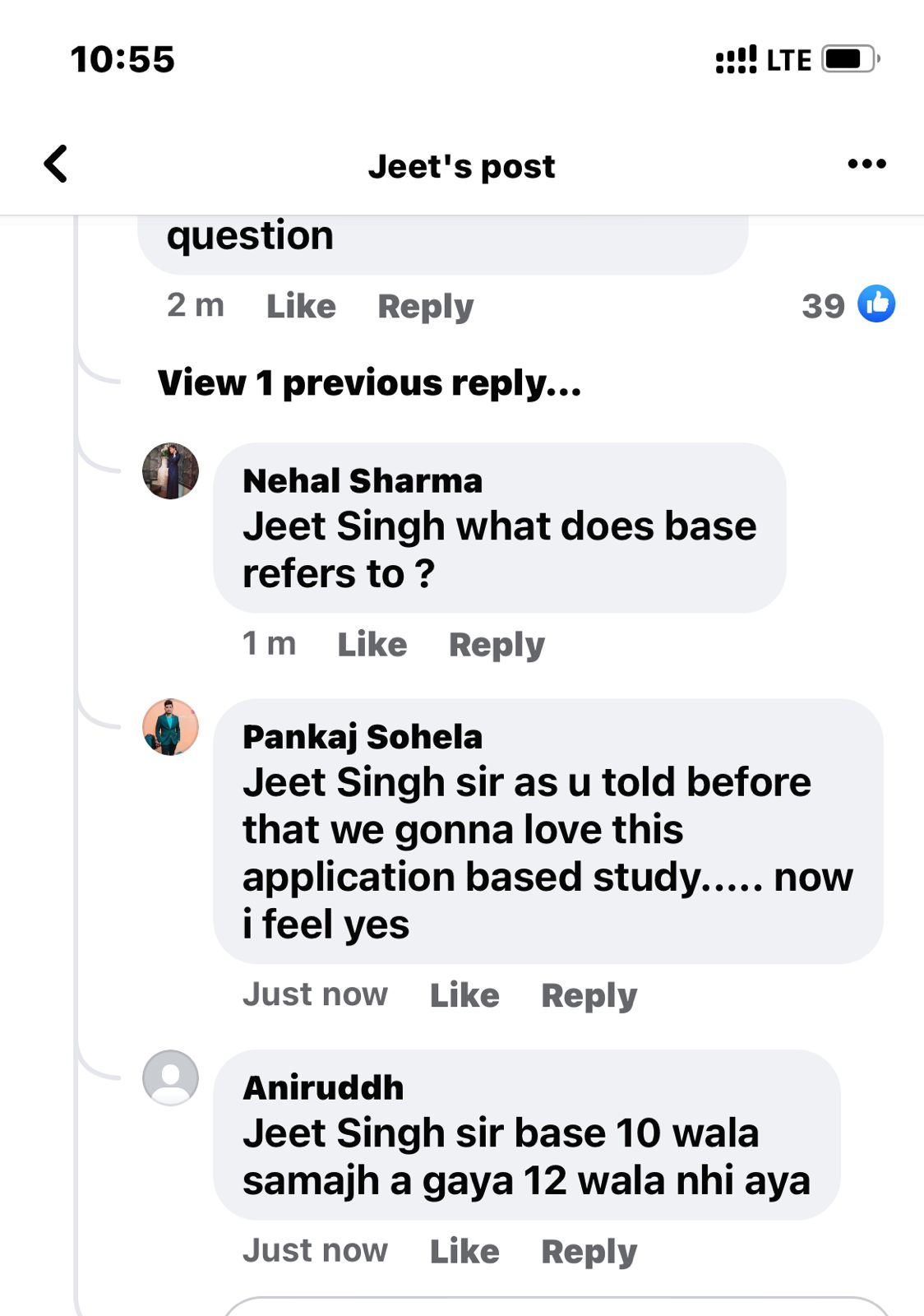Reply to Pankaj Sohela's comment
This screenshot has width=924, height=1316.
click(589, 995)
